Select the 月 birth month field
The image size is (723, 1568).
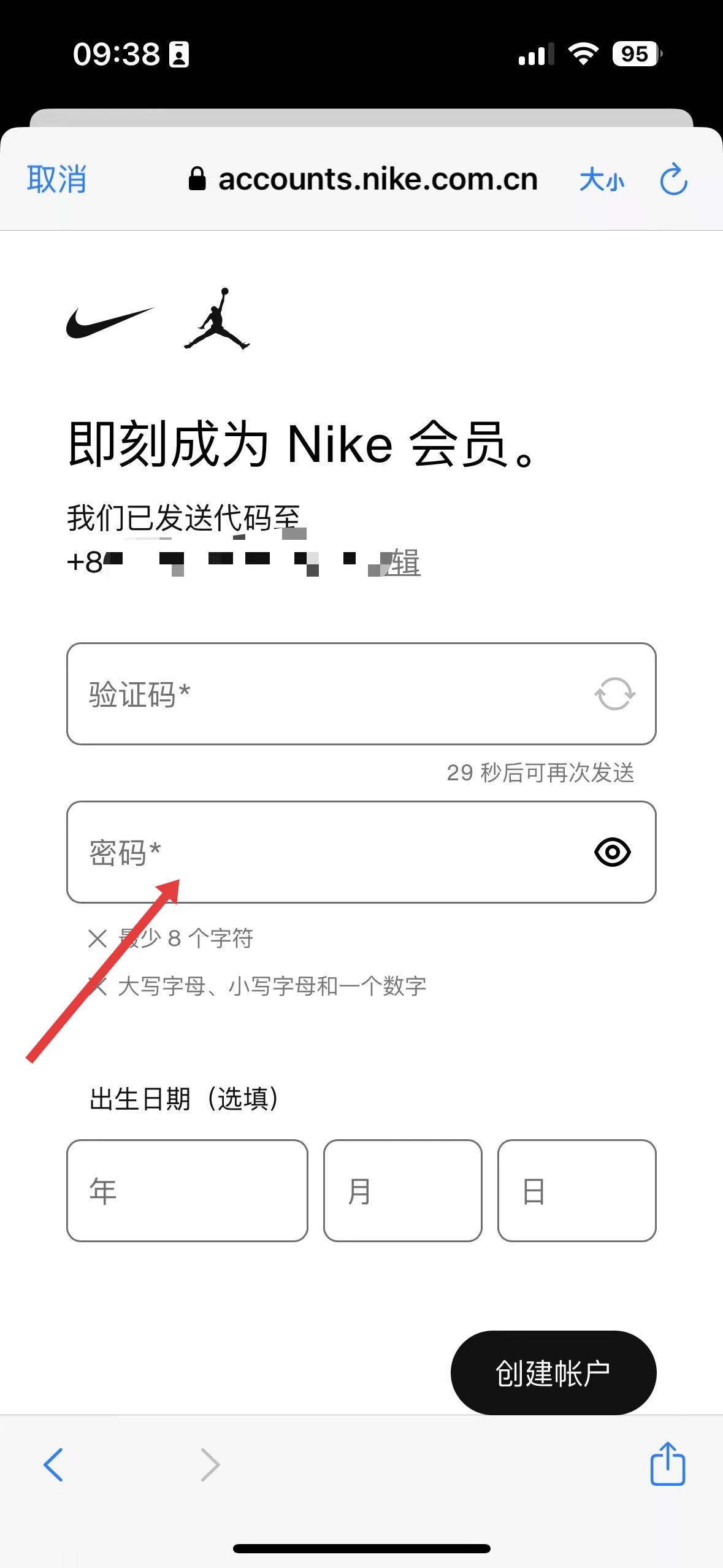[403, 1191]
